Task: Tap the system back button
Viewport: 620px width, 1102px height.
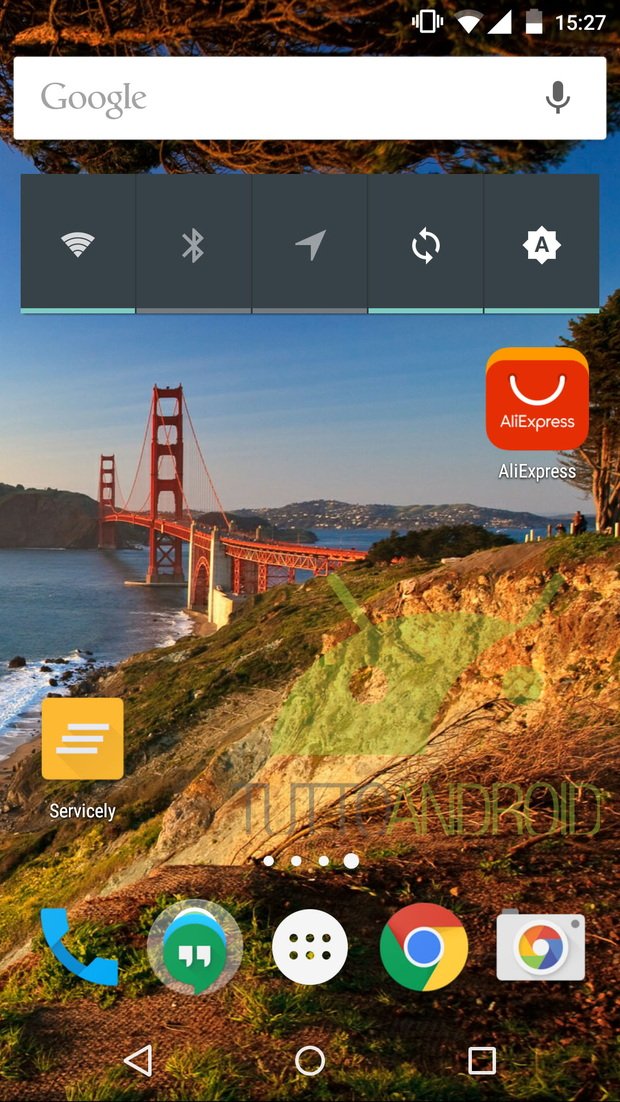Action: (x=138, y=1060)
